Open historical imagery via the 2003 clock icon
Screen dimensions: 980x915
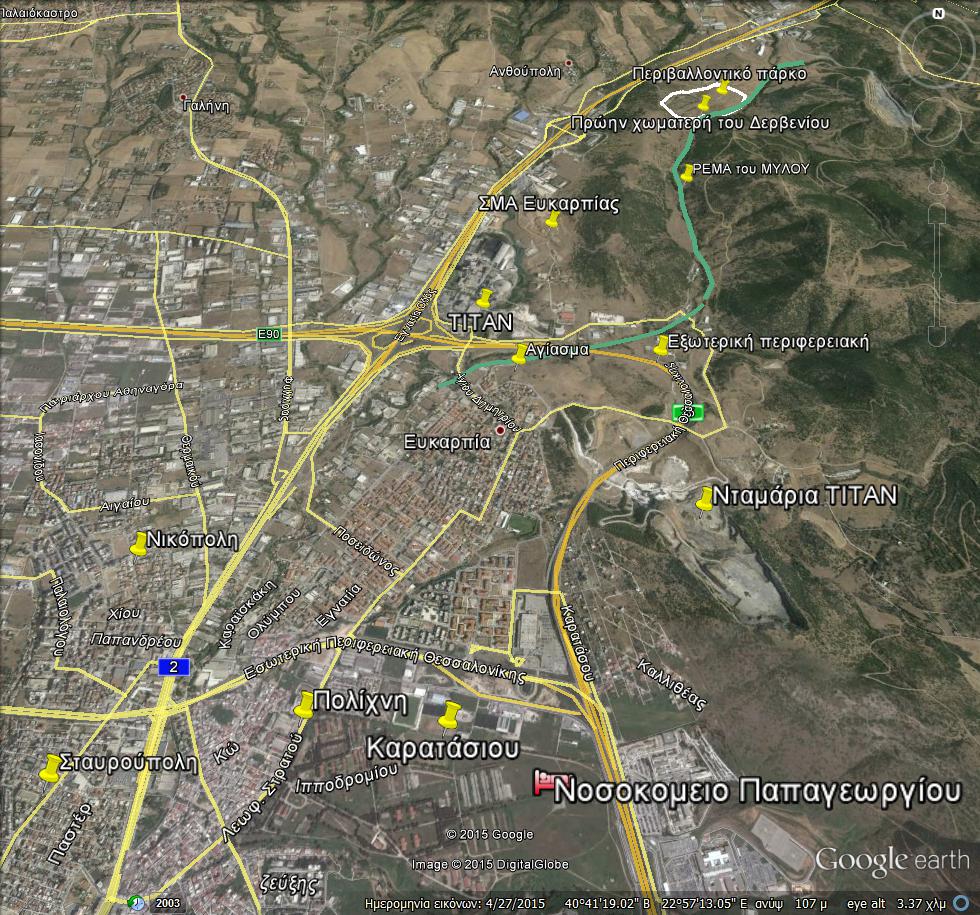click(136, 903)
